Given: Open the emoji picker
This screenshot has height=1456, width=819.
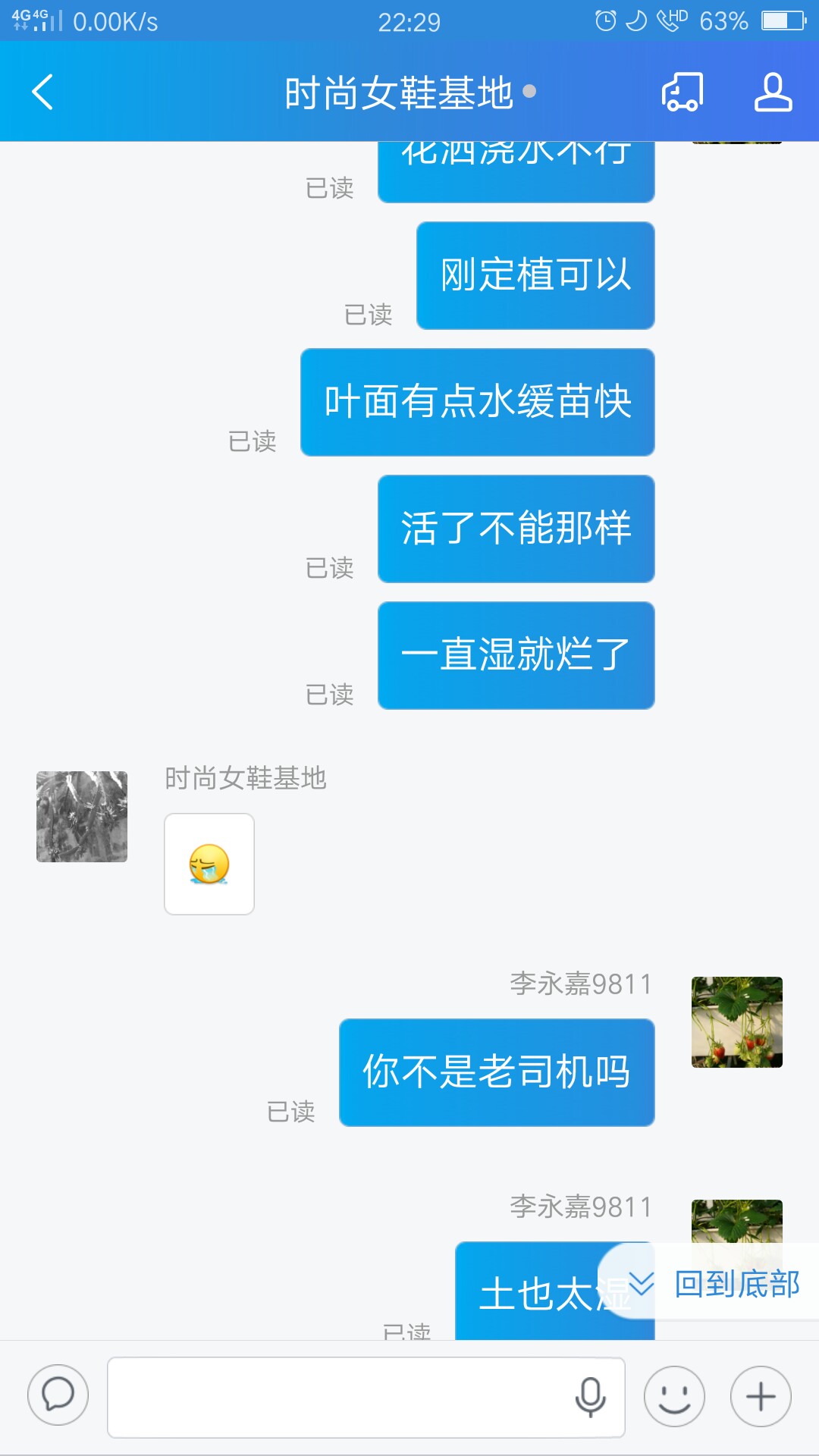Looking at the screenshot, I should click(x=674, y=1397).
